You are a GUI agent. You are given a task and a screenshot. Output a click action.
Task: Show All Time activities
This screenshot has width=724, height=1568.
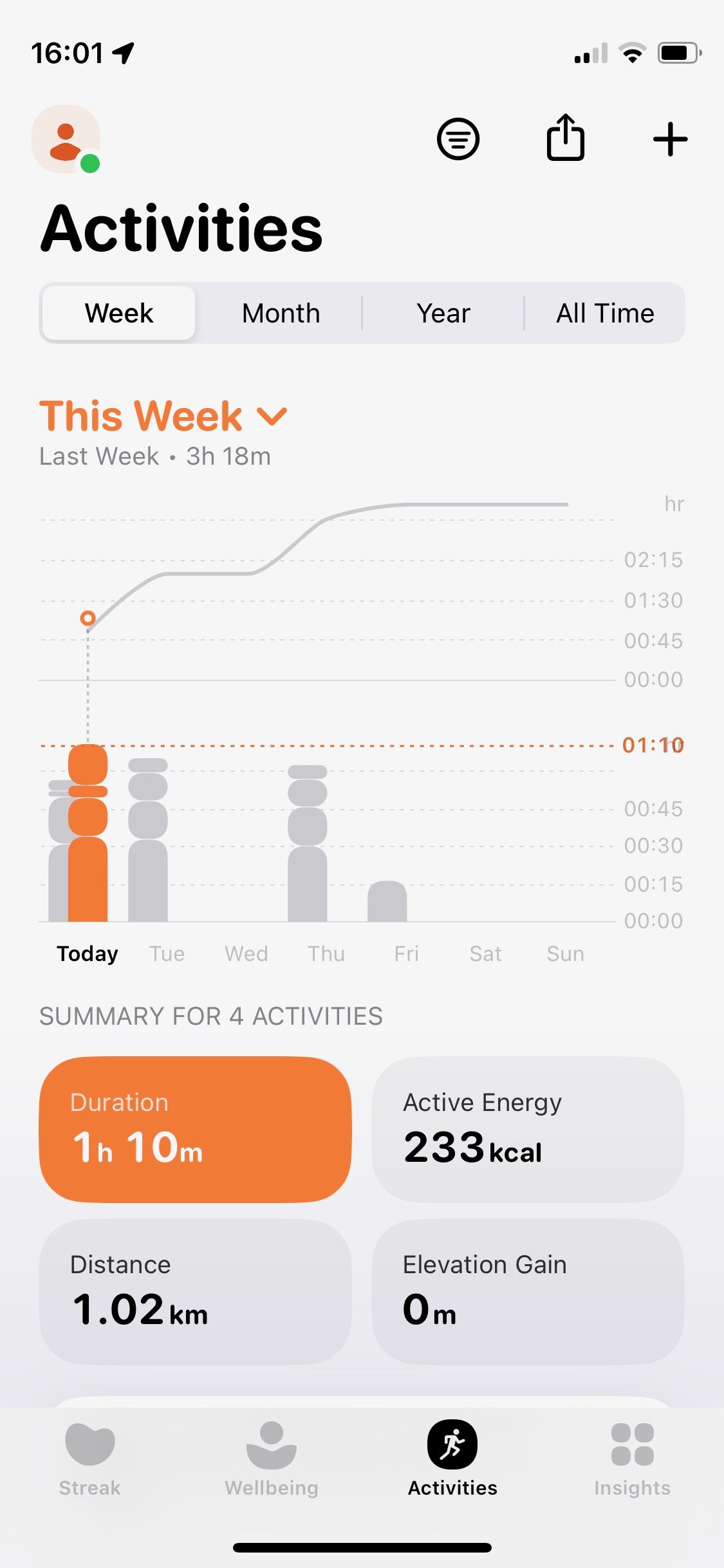[605, 313]
